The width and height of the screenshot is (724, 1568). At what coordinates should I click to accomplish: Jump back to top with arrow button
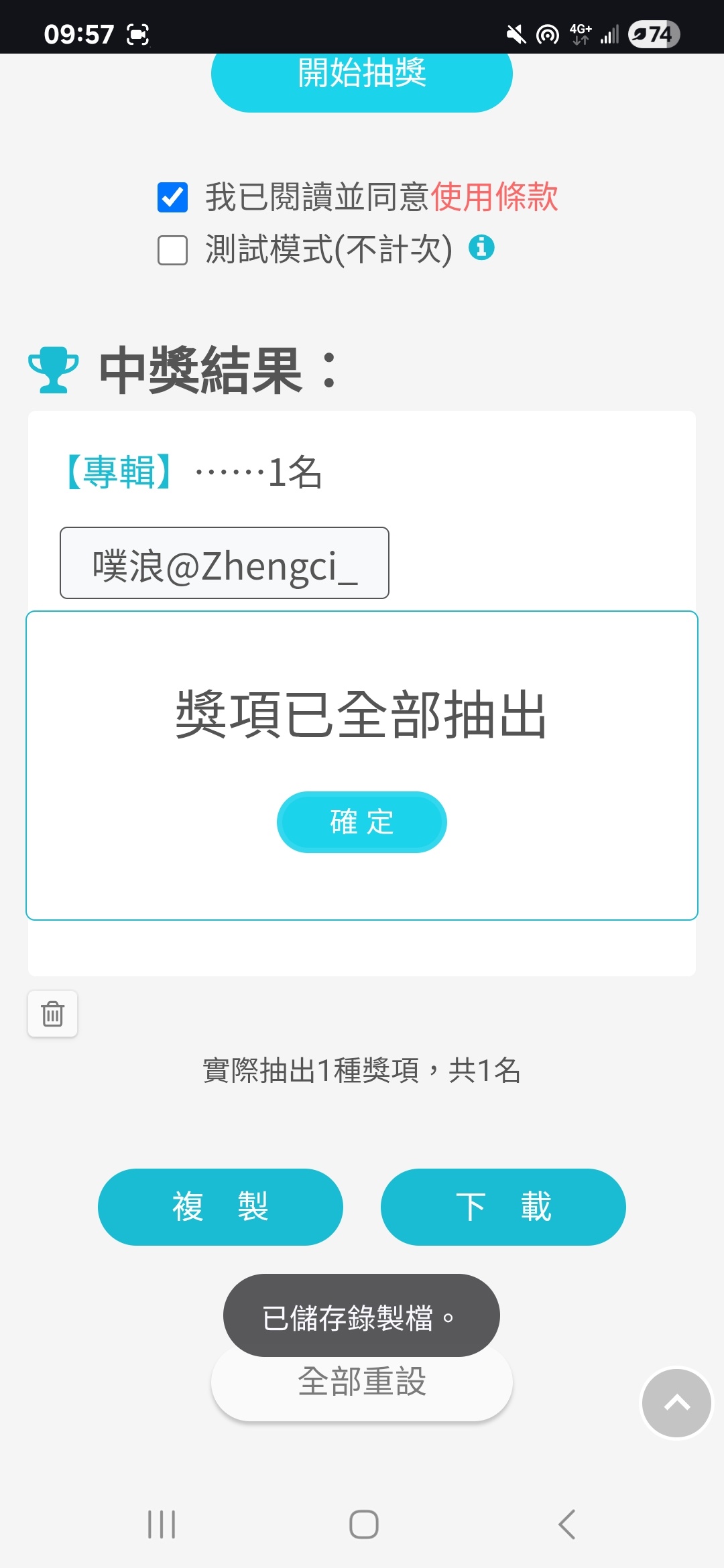(676, 1402)
